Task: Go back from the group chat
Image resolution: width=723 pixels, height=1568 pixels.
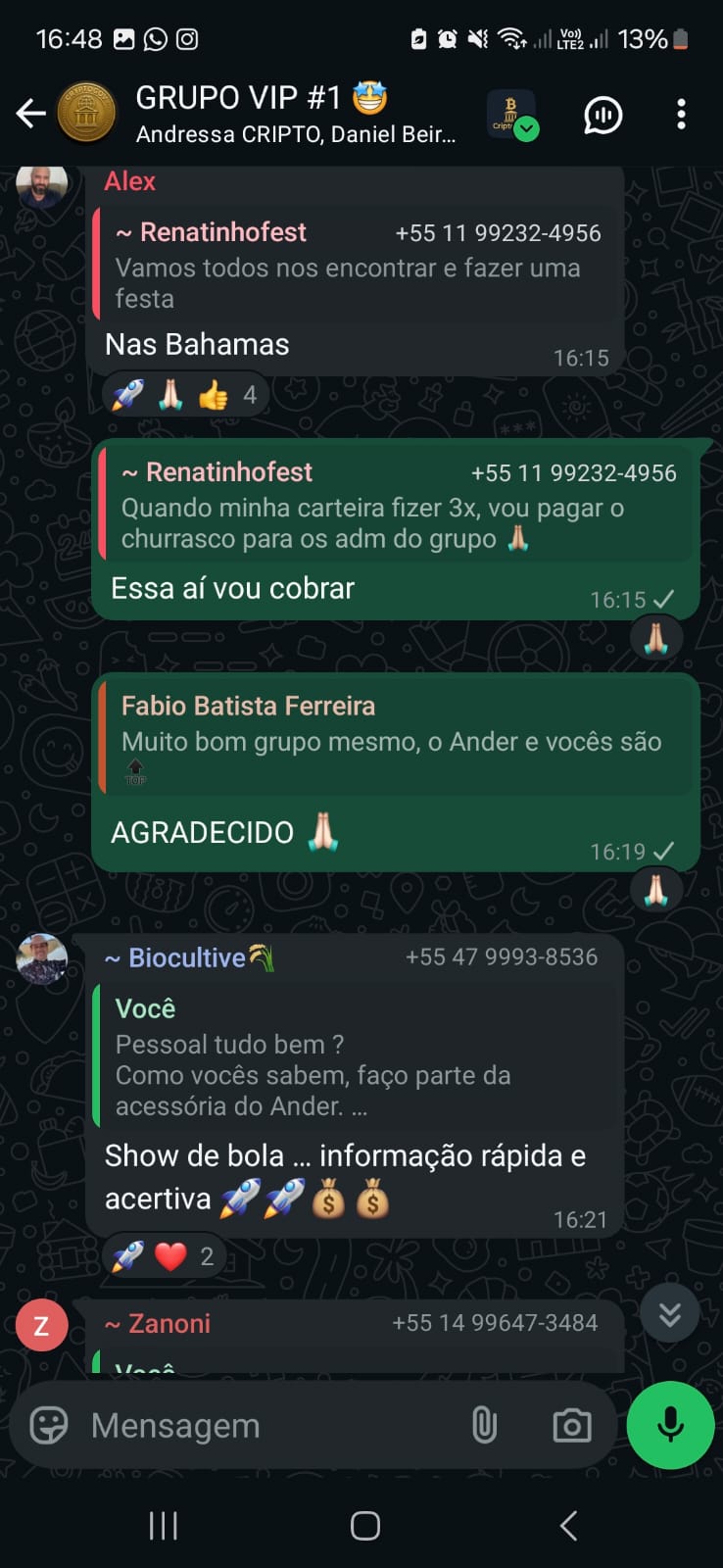Action: pos(31,114)
